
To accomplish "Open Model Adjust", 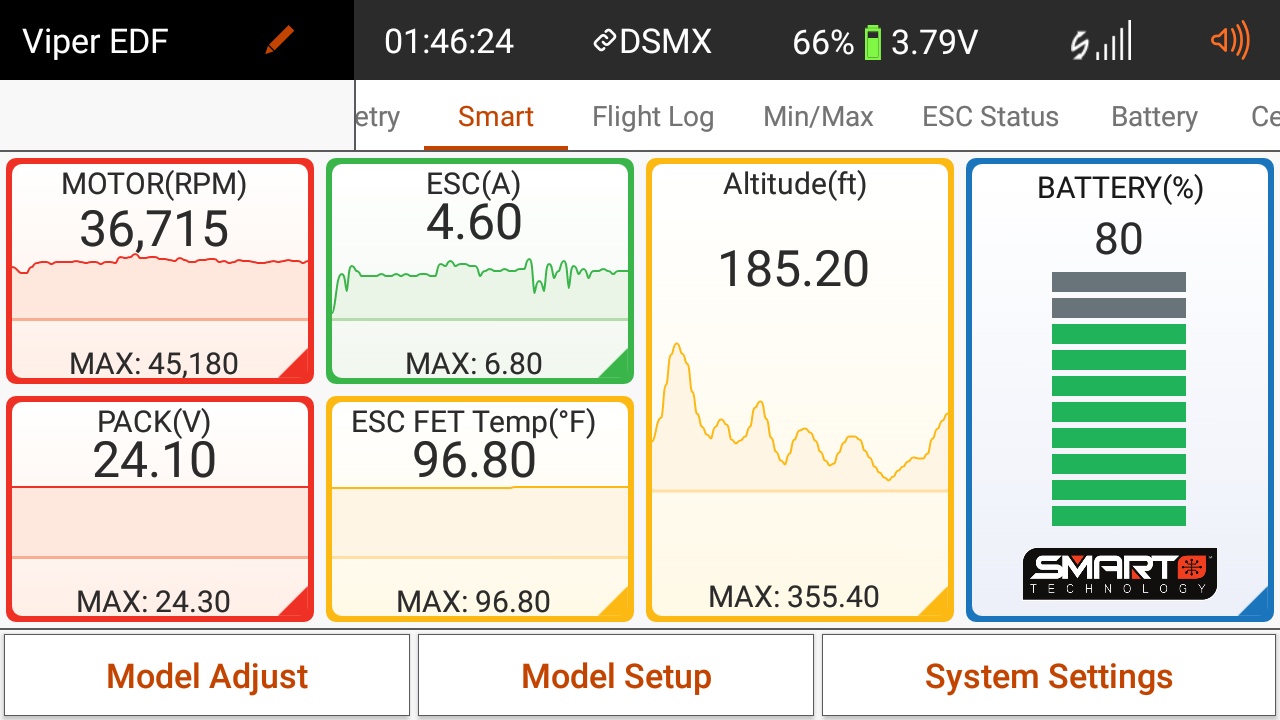I will [x=207, y=676].
